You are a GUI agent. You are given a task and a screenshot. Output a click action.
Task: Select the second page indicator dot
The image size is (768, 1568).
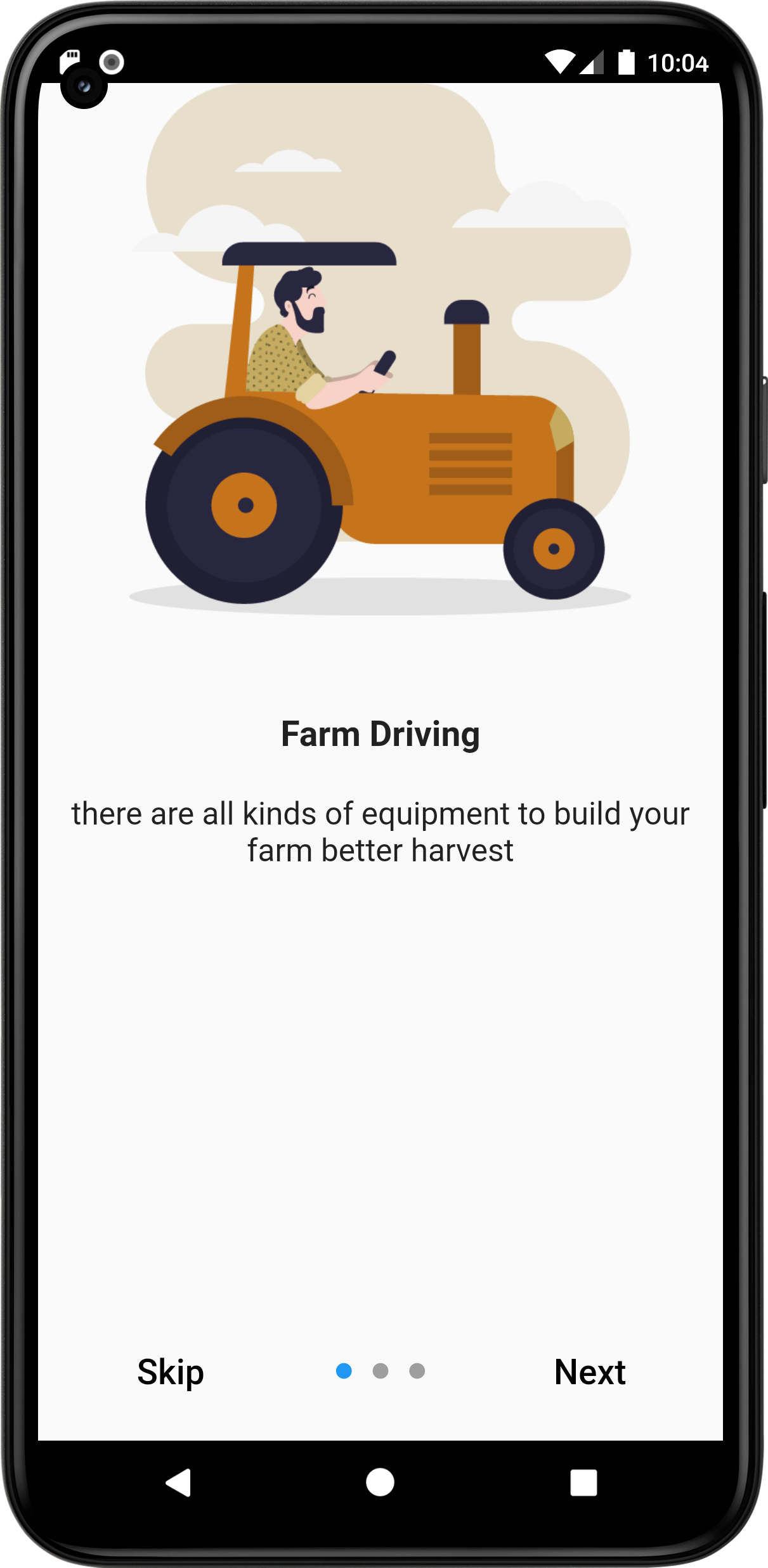point(381,1371)
